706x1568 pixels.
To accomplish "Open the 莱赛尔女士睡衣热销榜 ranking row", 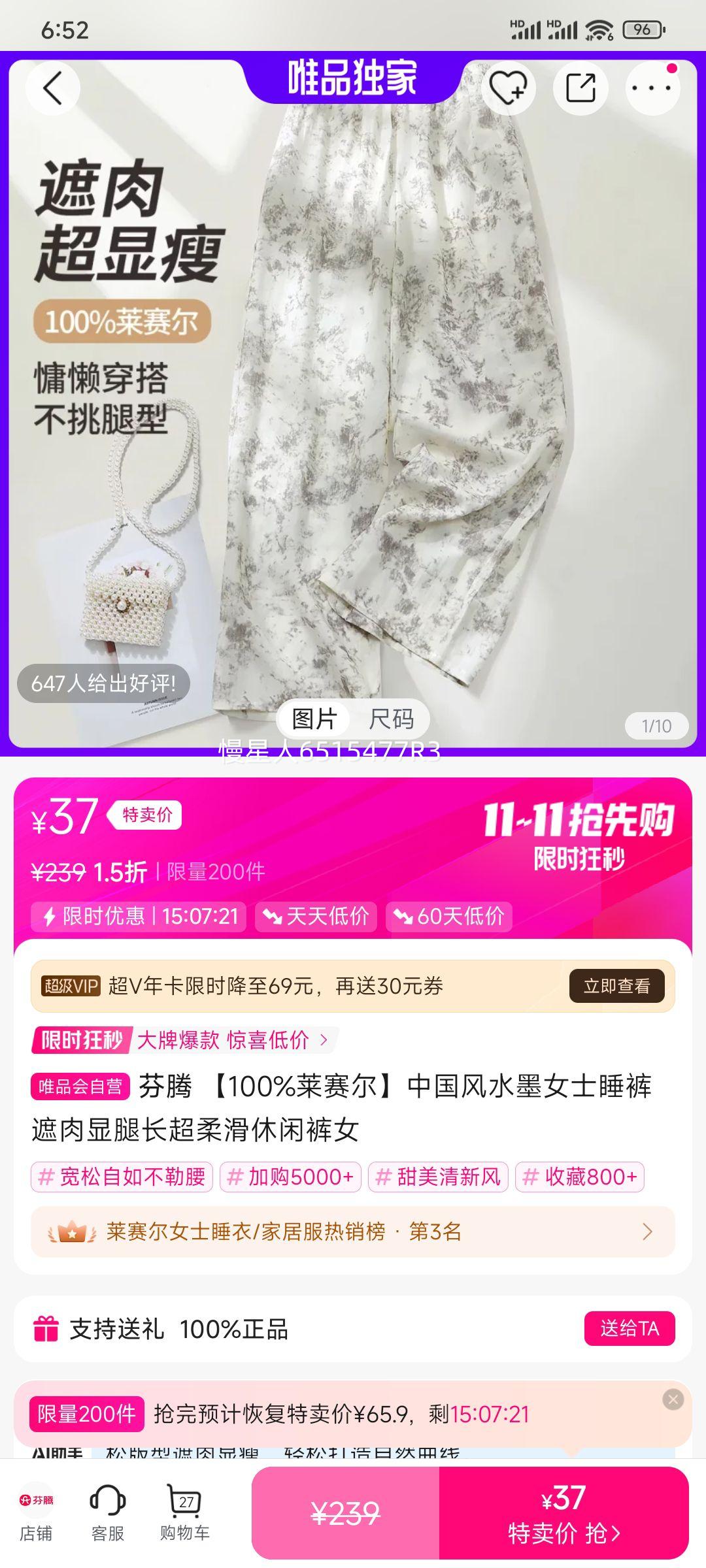I will pos(352,1232).
